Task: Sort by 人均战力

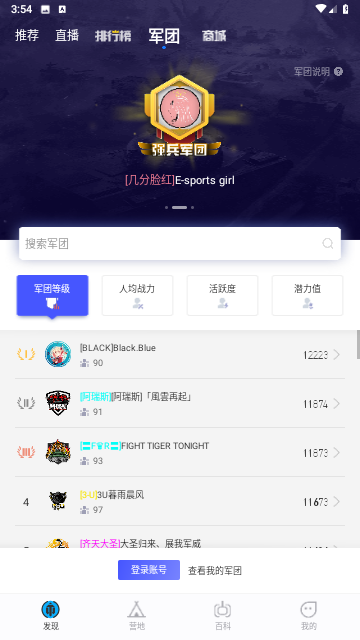Action: 137,295
